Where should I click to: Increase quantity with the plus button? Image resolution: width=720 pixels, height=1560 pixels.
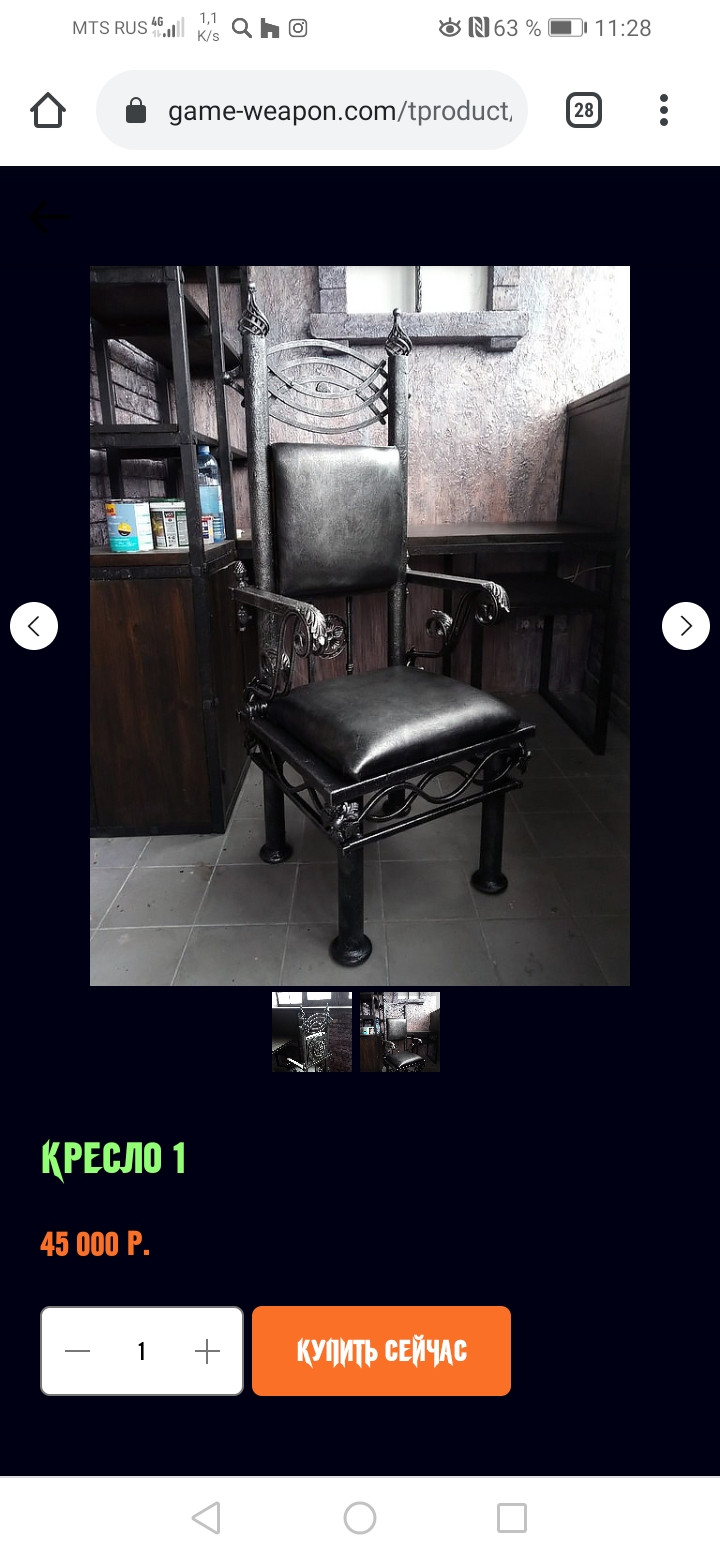207,1351
